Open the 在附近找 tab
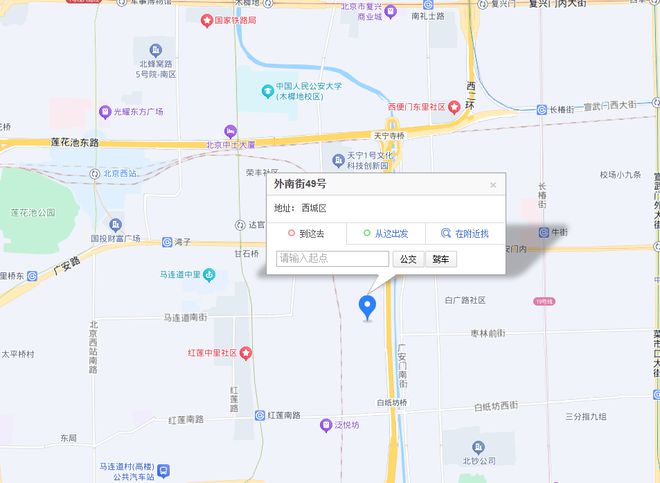This screenshot has width=660, height=483. point(465,234)
